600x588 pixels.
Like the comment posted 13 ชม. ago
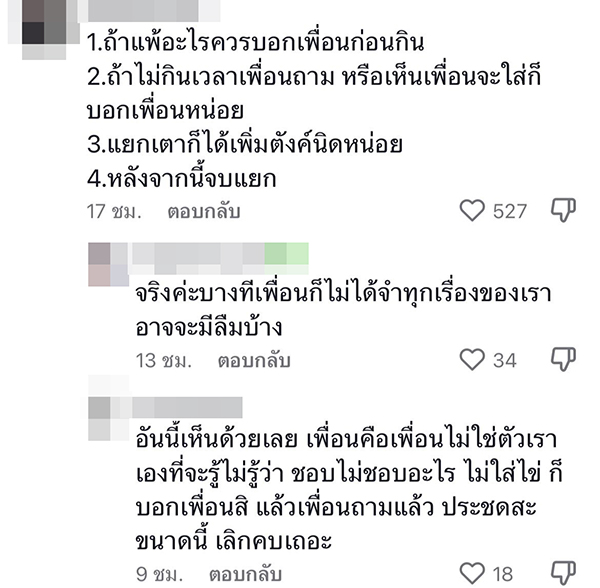coord(471,359)
